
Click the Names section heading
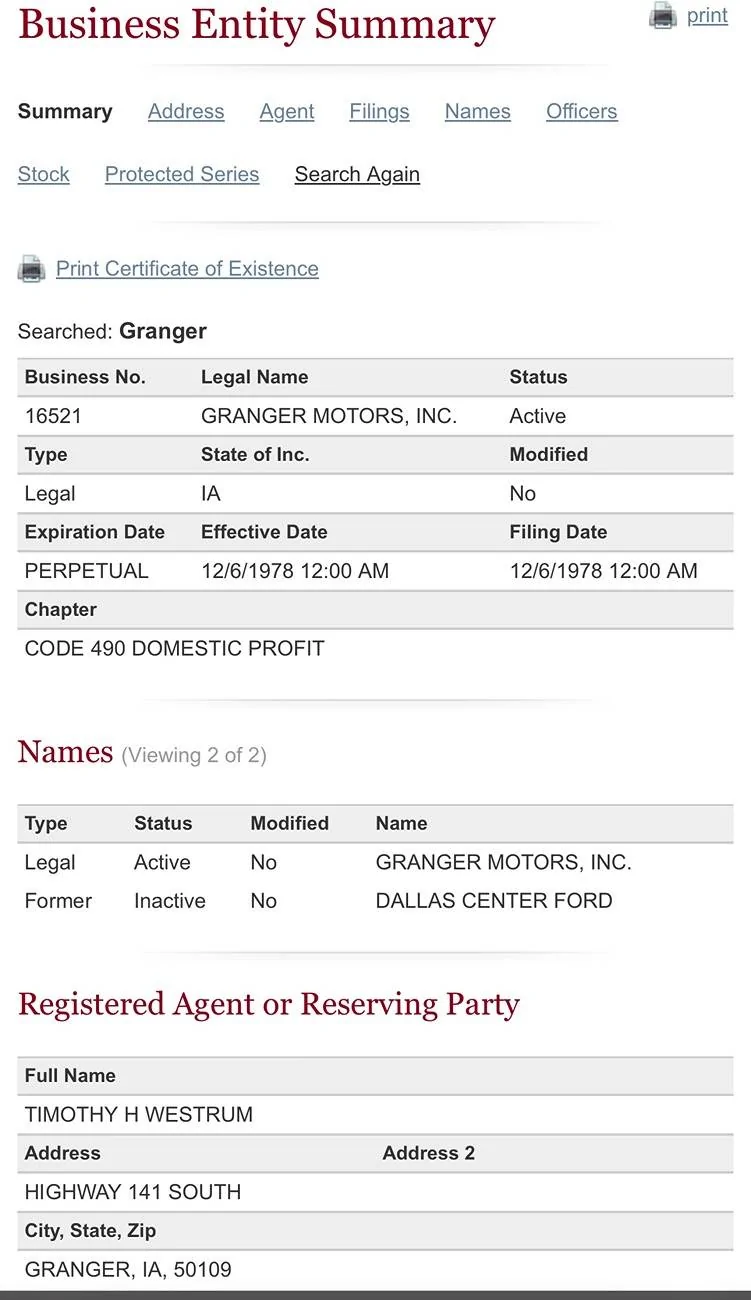(x=64, y=752)
